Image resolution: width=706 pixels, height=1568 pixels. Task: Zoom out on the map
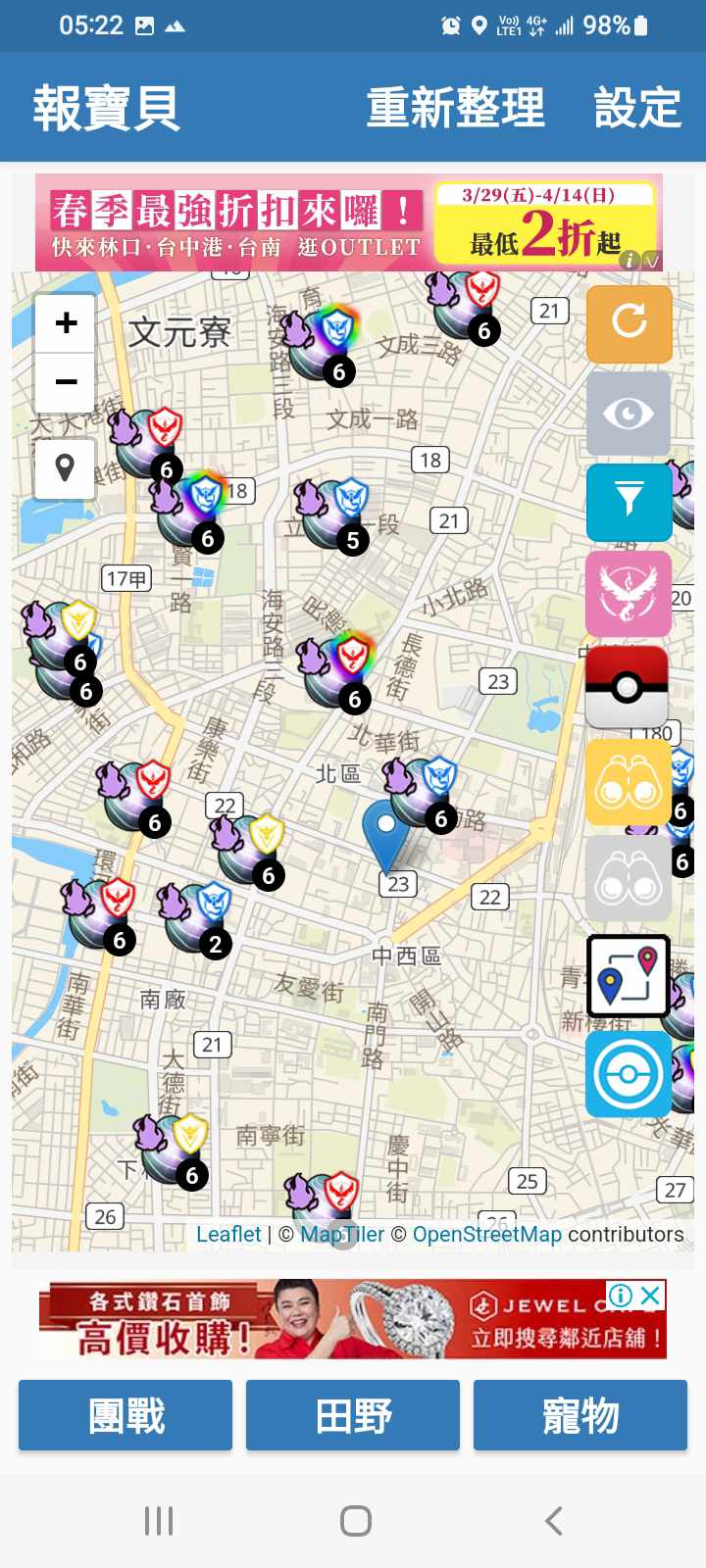(66, 381)
